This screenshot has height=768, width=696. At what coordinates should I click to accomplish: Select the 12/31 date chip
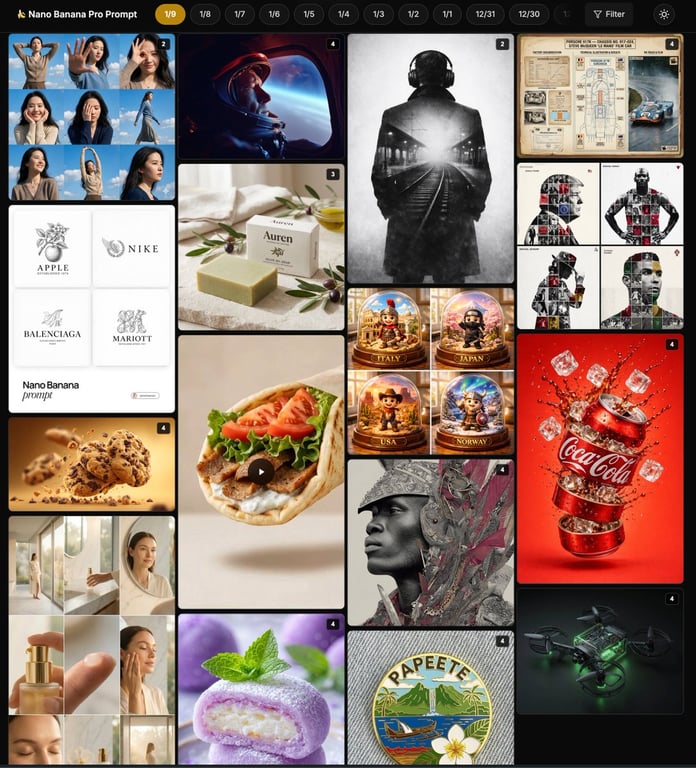pyautogui.click(x=486, y=15)
